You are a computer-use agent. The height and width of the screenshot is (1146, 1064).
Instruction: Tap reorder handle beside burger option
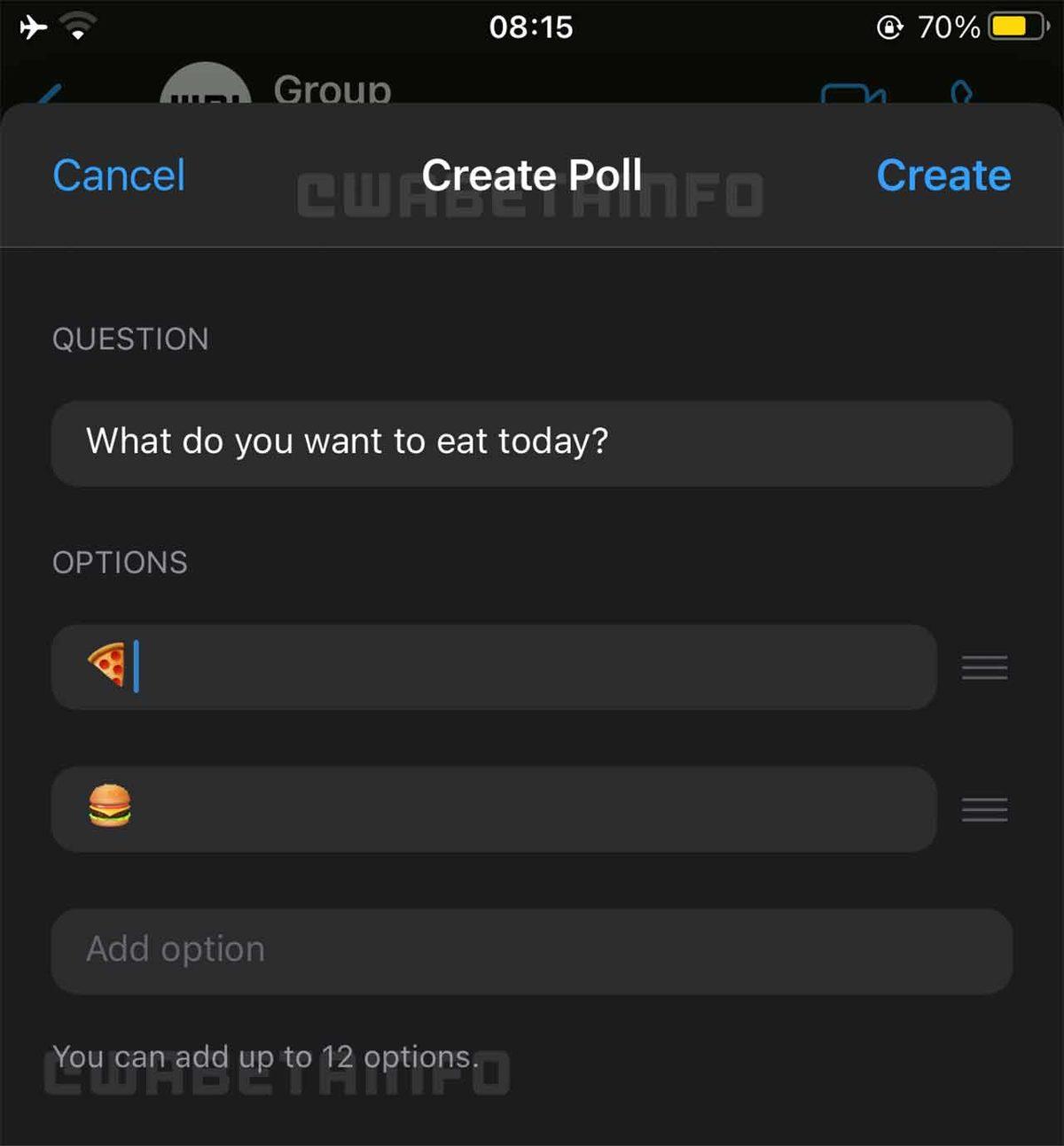(x=984, y=809)
